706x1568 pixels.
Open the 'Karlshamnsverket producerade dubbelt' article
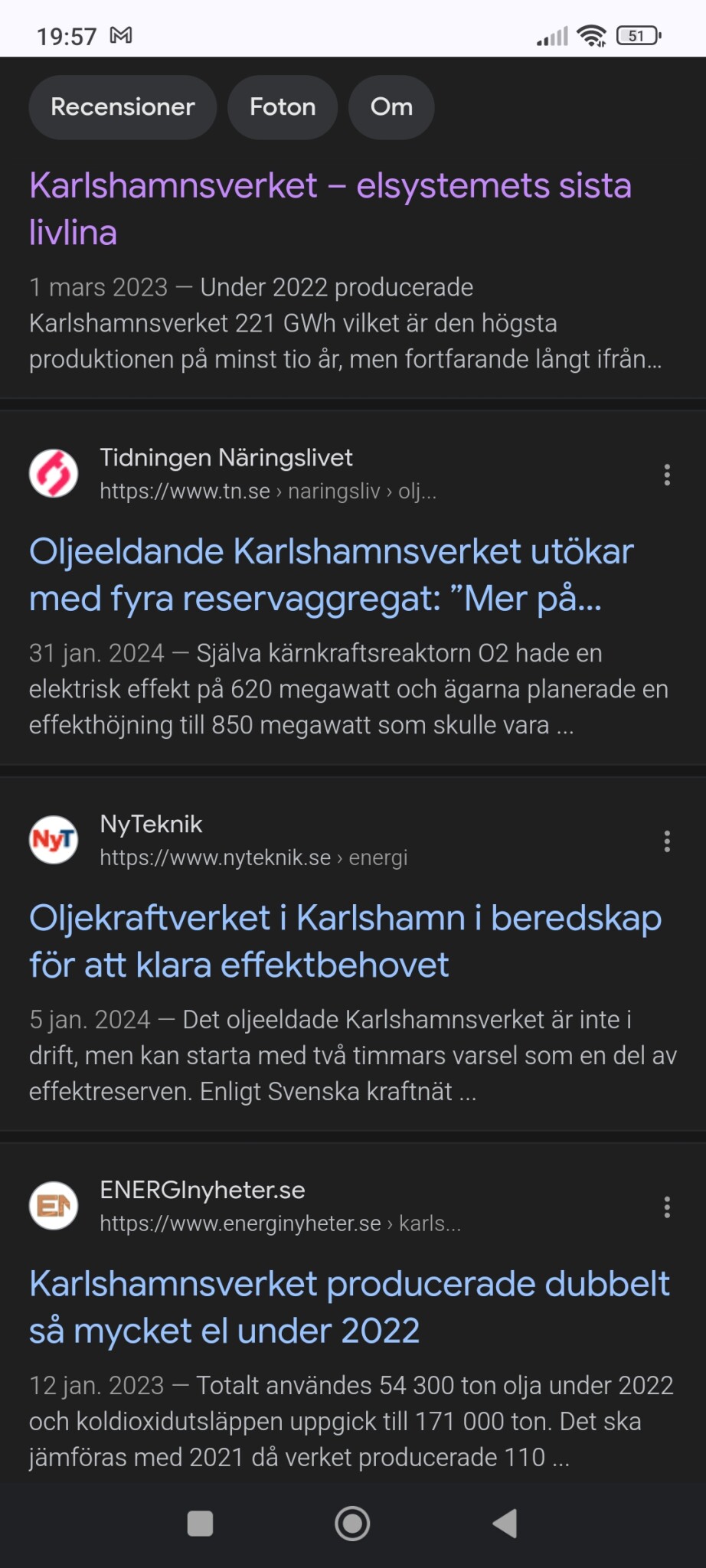point(348,1307)
